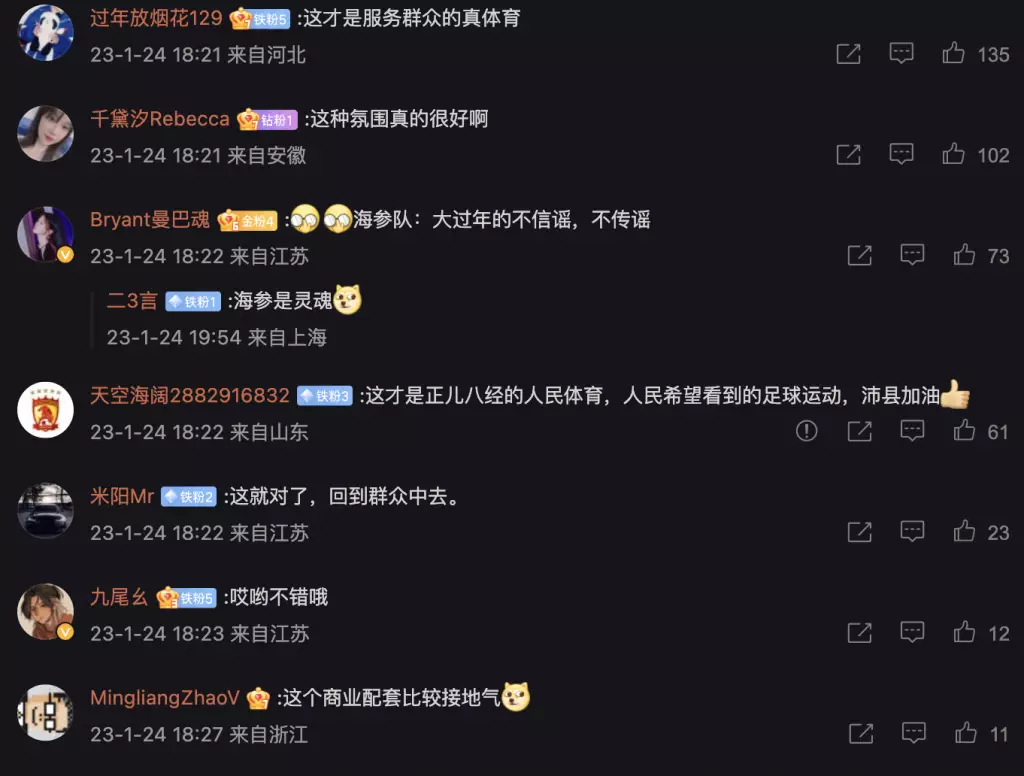Like 天空海阔2882916832's comment
The height and width of the screenshot is (776, 1024).
coord(964,431)
